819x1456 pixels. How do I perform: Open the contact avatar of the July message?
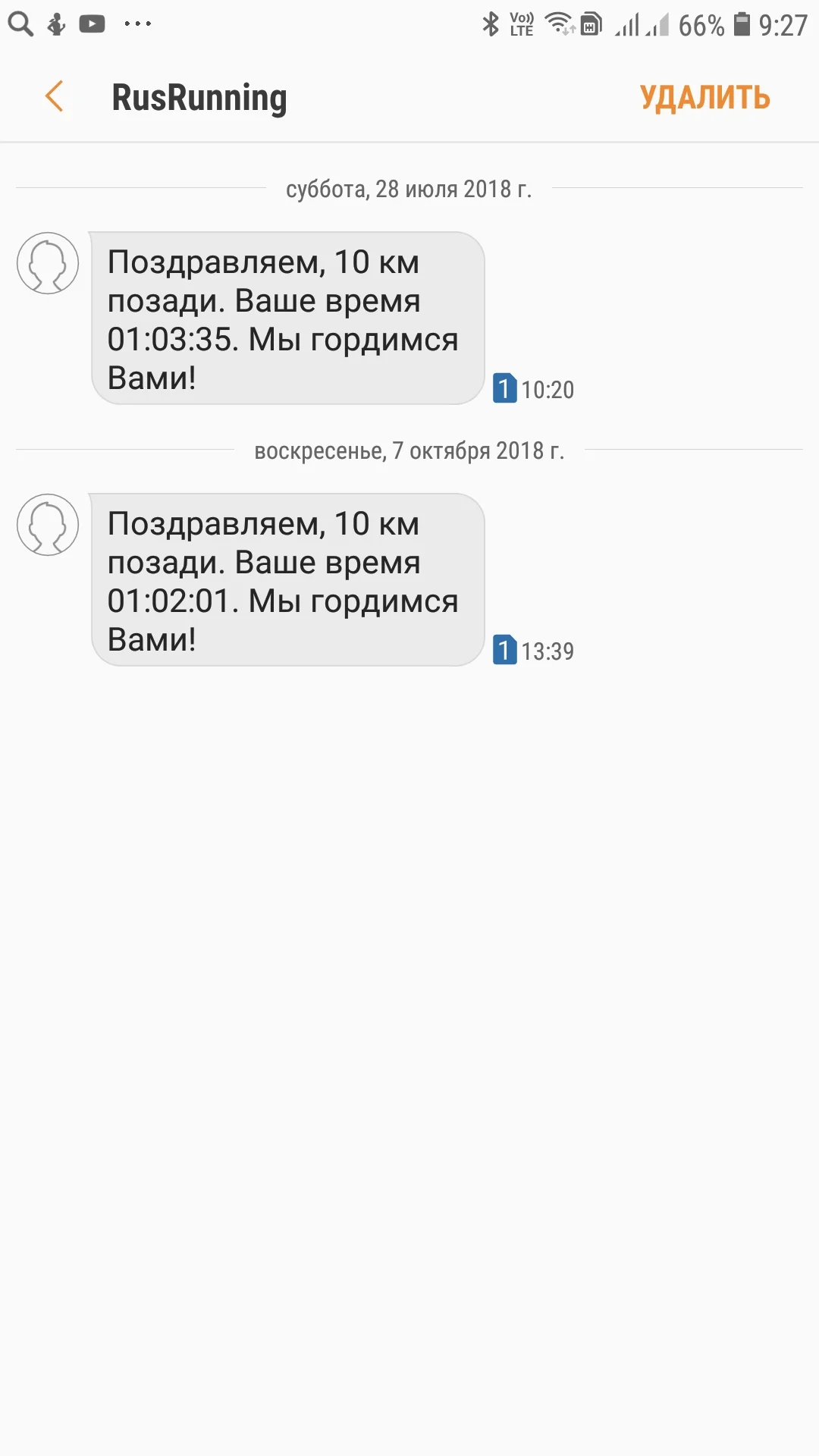point(48,263)
